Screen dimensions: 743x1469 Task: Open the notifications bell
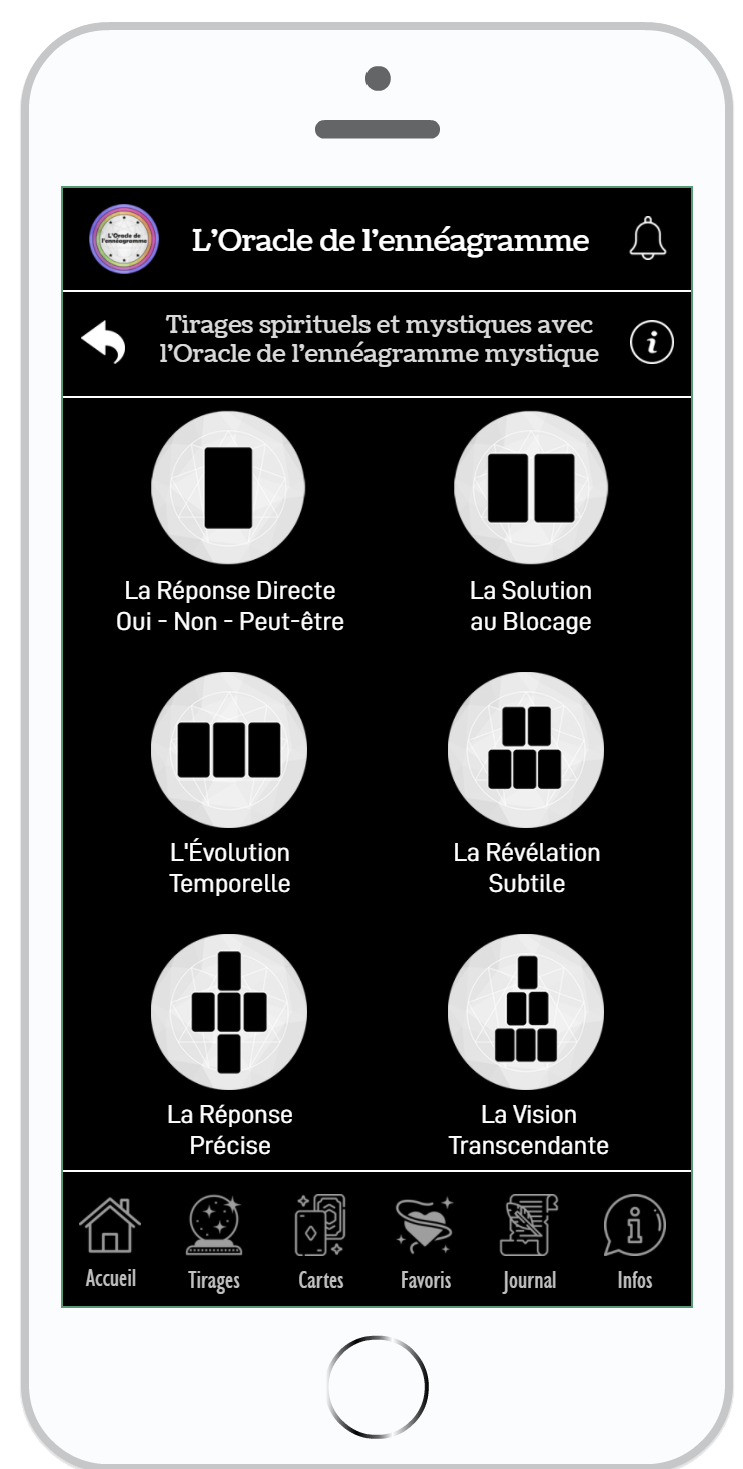pyautogui.click(x=647, y=240)
